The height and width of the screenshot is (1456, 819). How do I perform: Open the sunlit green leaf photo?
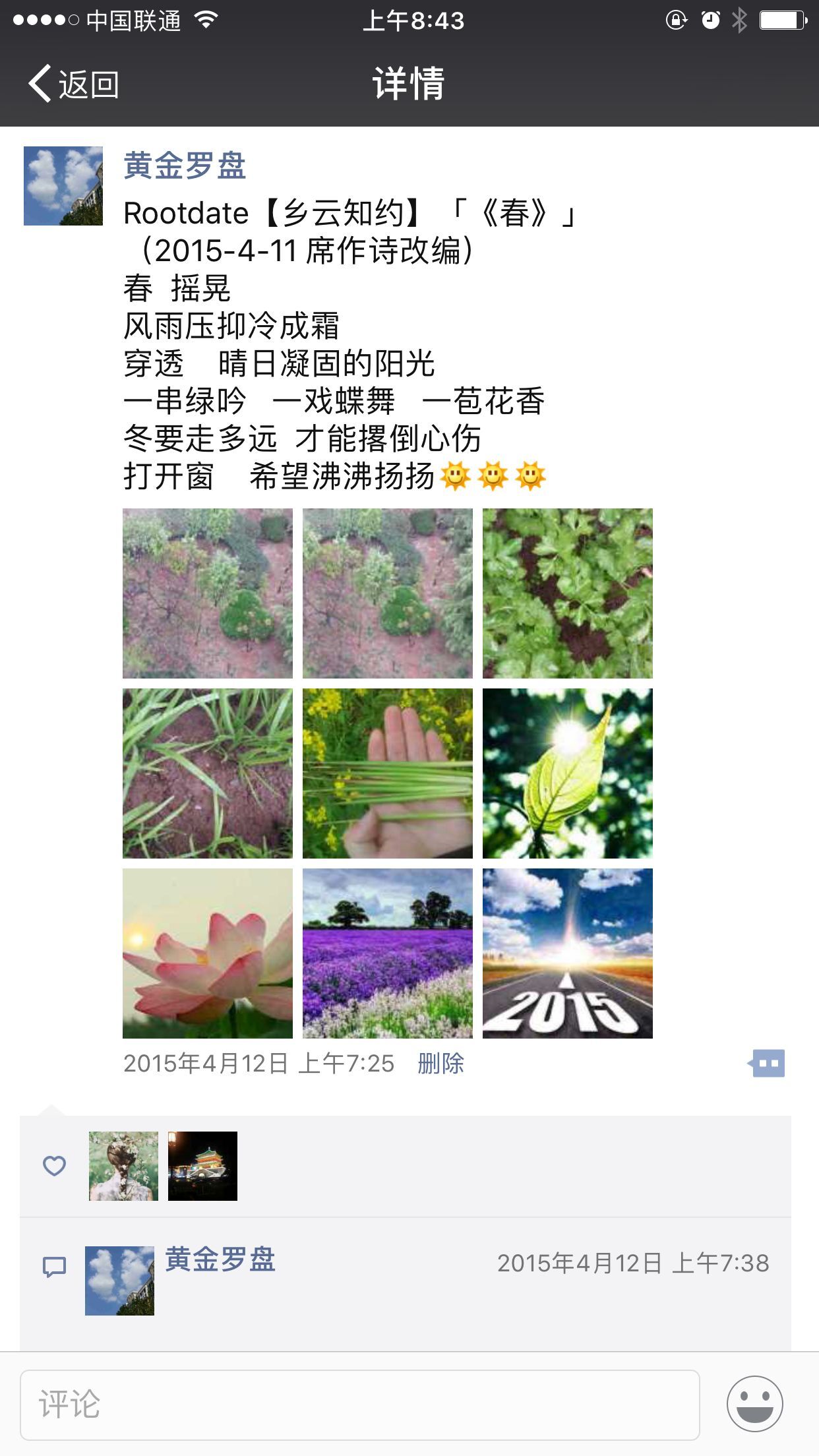(x=567, y=773)
